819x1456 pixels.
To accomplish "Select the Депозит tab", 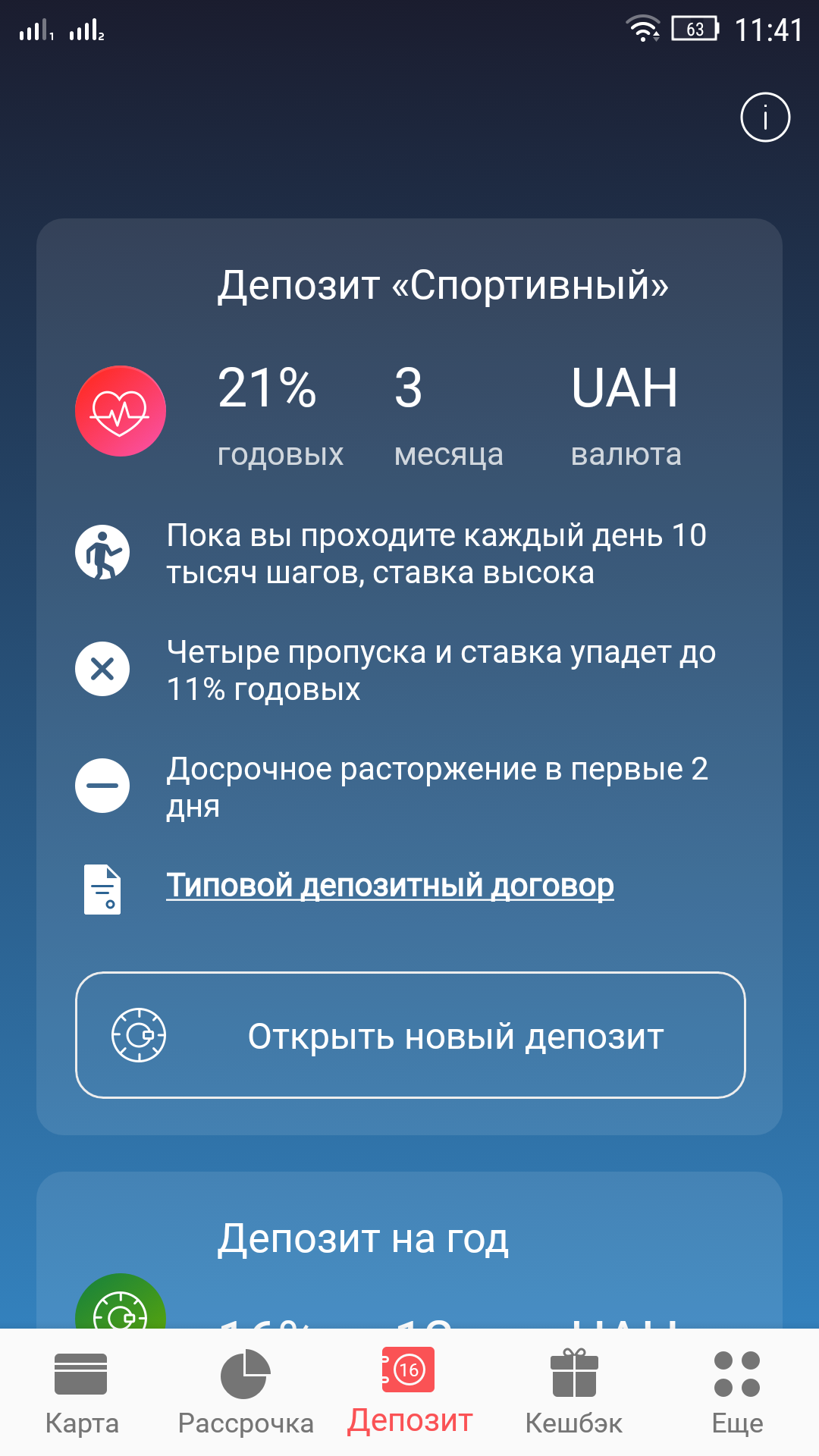I will point(409,1392).
